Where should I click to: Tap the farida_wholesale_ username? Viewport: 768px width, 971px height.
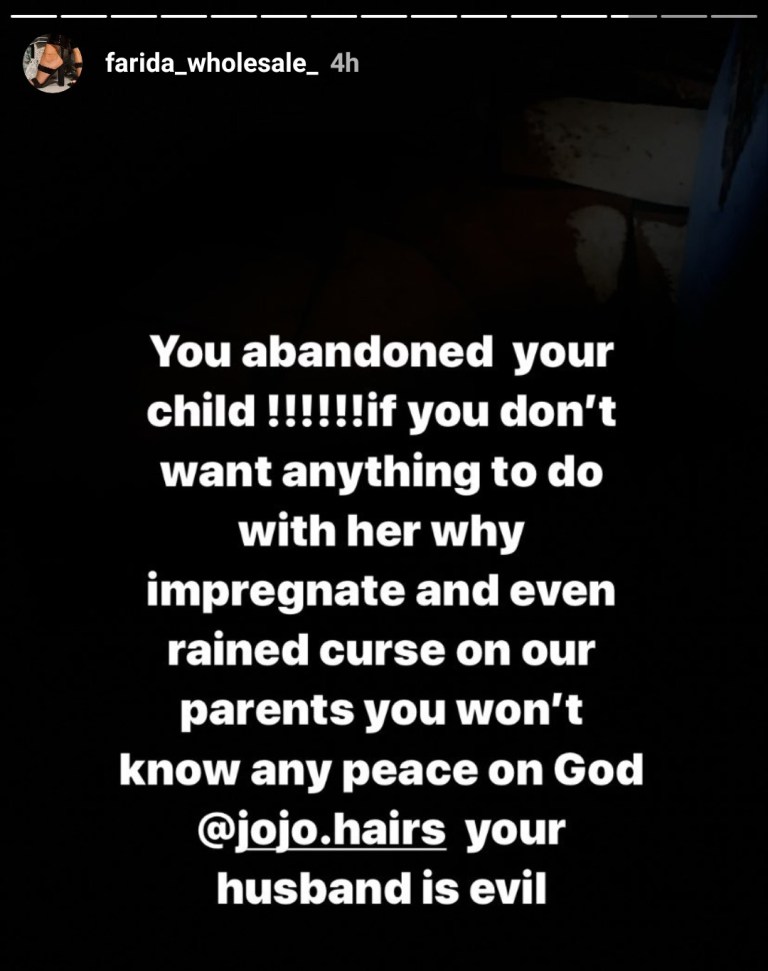point(212,64)
